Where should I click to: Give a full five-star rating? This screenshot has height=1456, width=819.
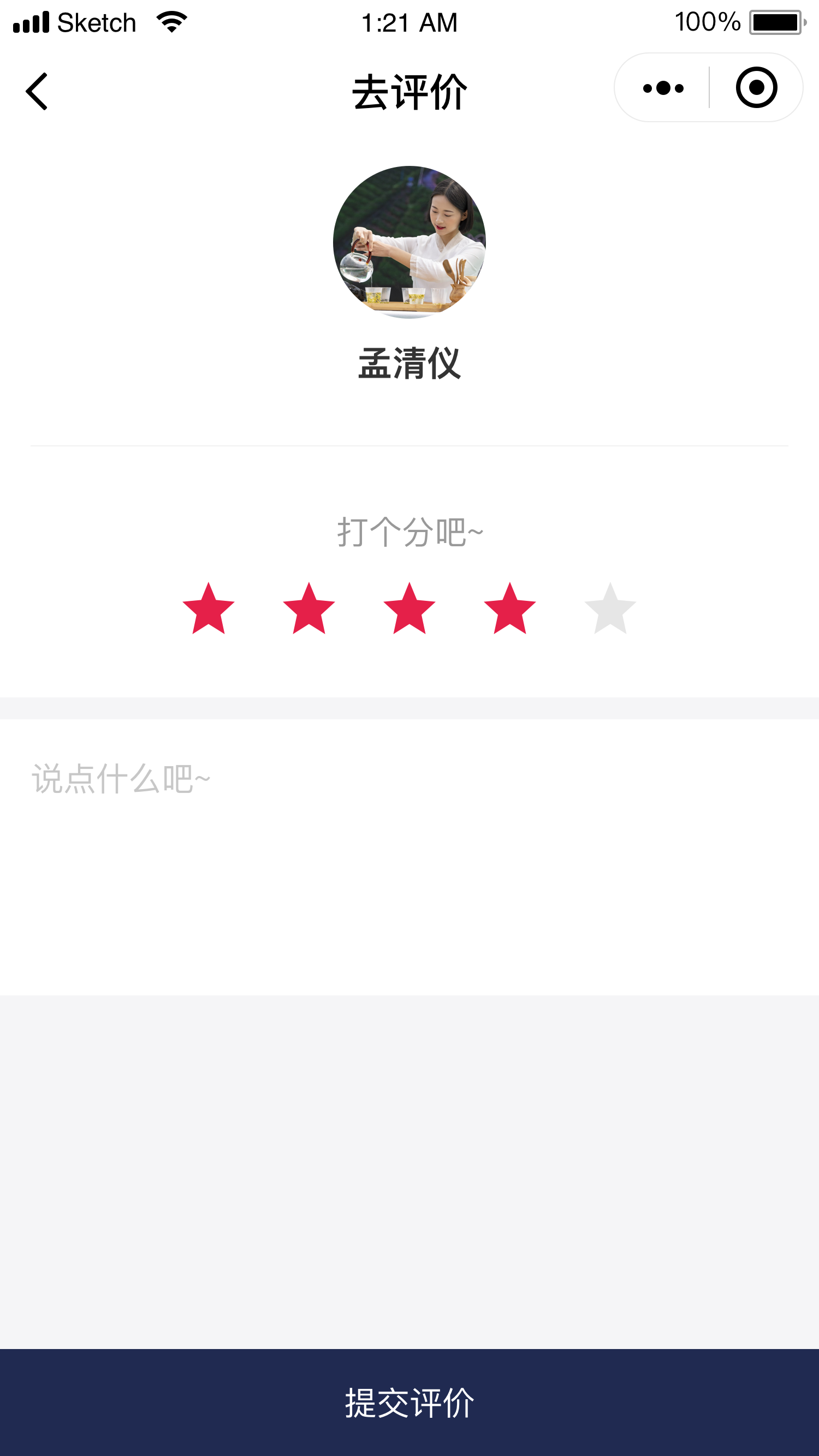pos(610,609)
